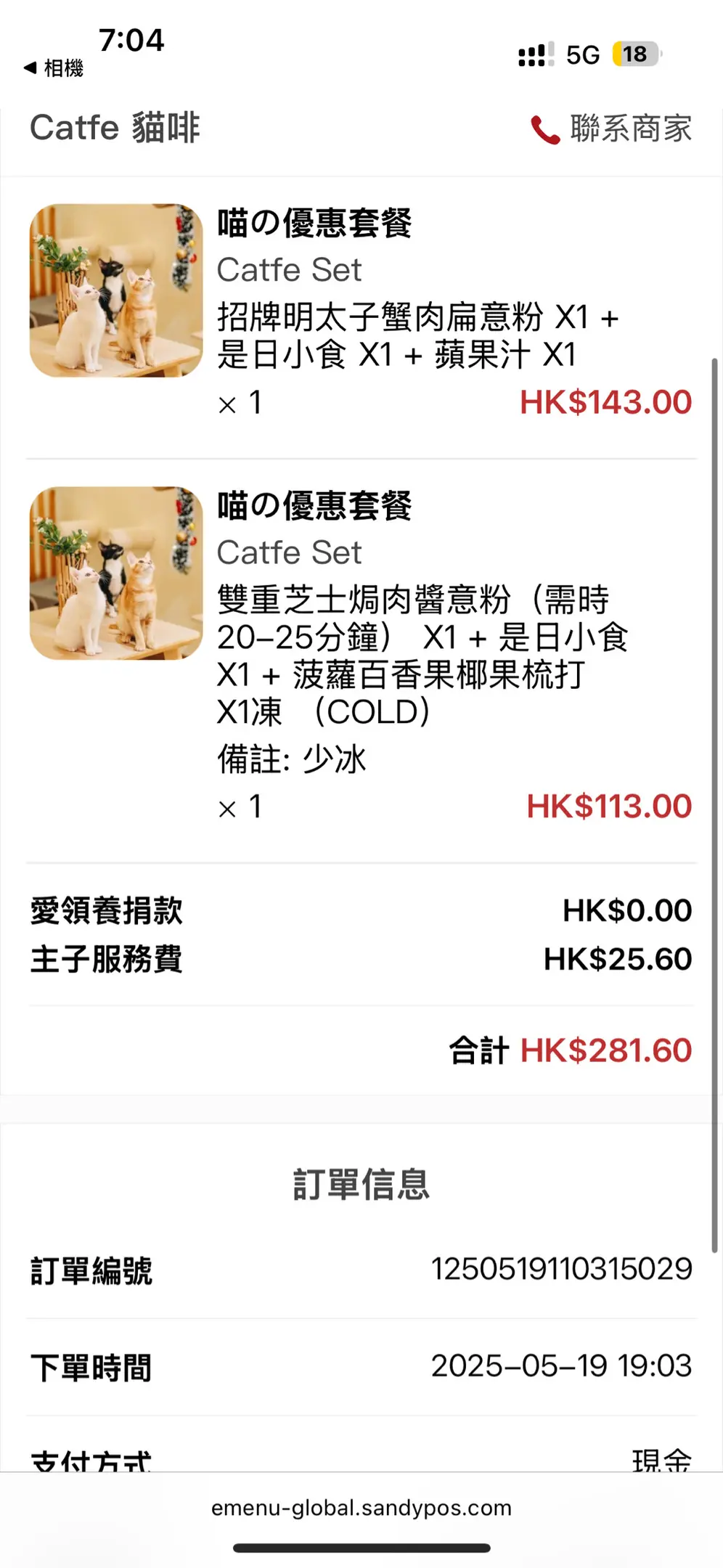Return to the 相機 app

[54, 68]
